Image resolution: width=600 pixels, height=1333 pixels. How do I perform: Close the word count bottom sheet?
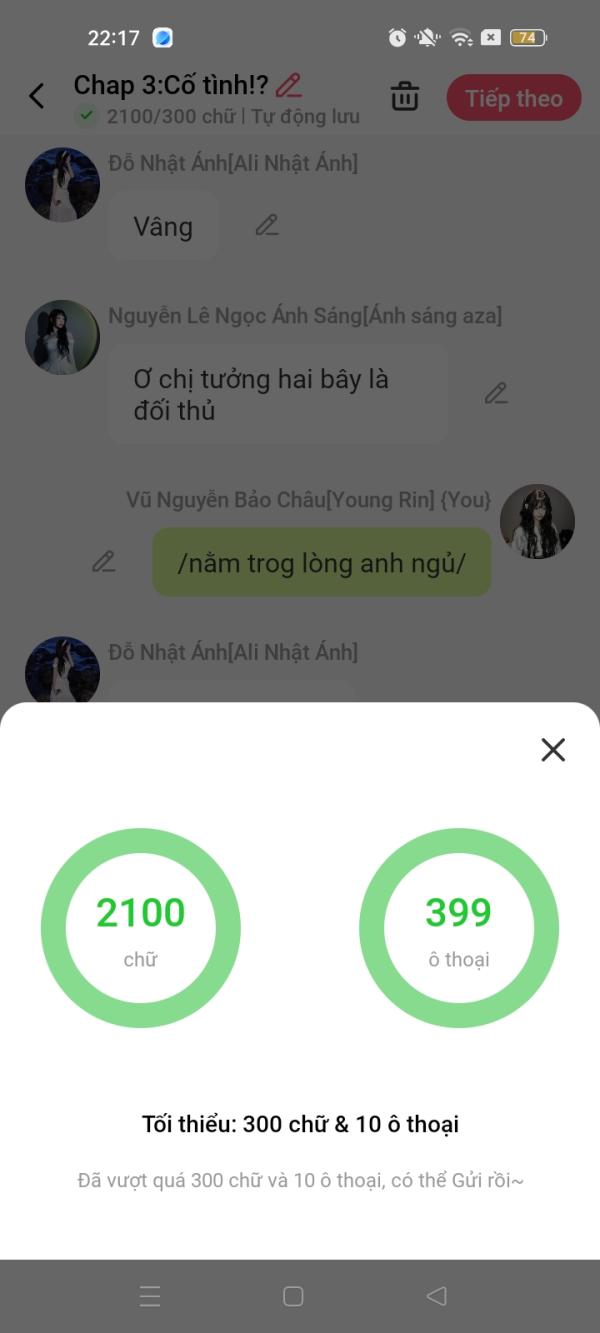point(553,750)
